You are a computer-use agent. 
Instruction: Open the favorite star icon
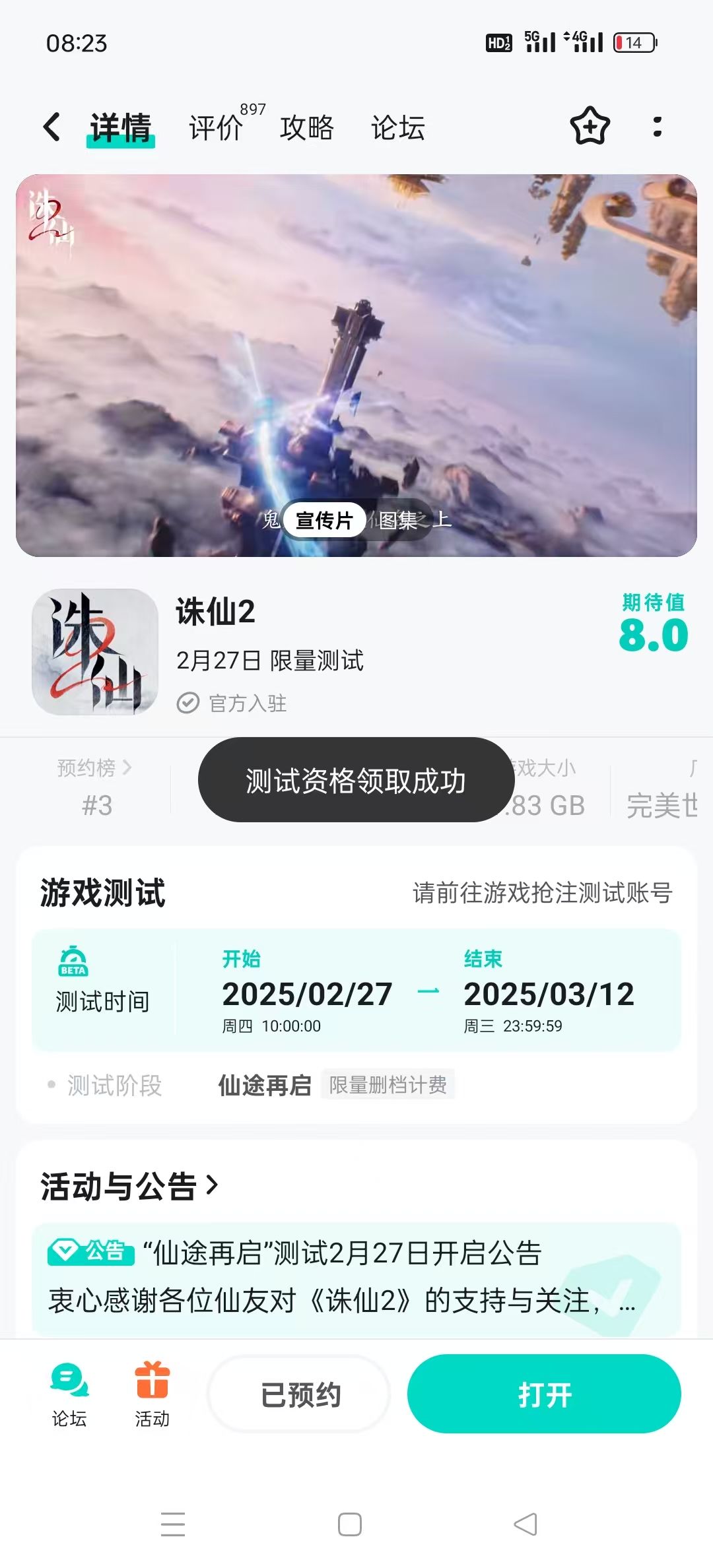click(590, 127)
